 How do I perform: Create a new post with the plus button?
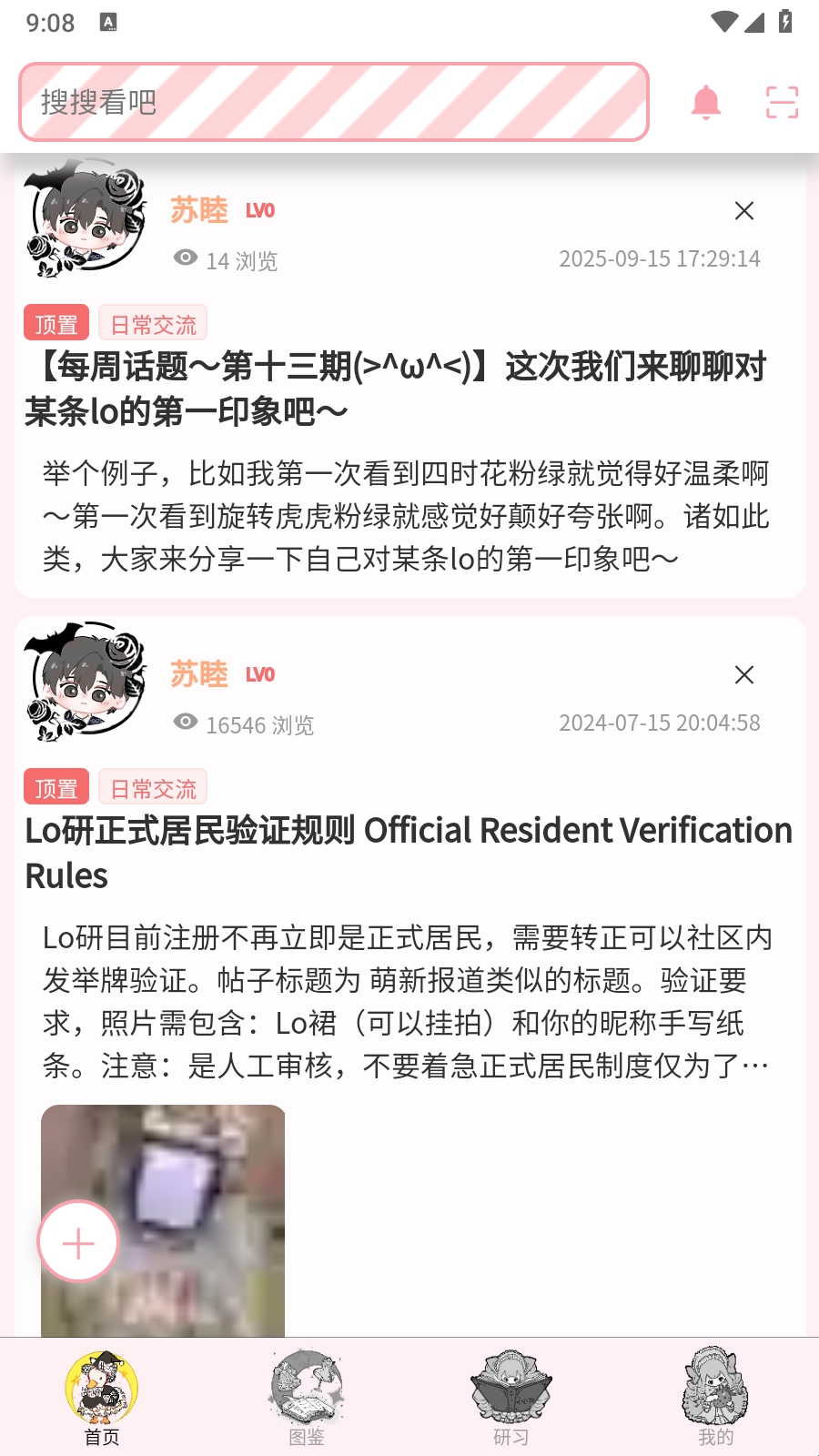[78, 1242]
